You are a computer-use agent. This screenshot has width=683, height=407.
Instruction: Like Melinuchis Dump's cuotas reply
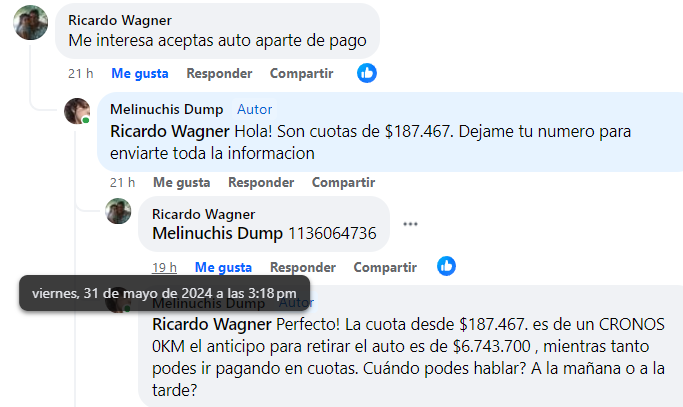(181, 182)
